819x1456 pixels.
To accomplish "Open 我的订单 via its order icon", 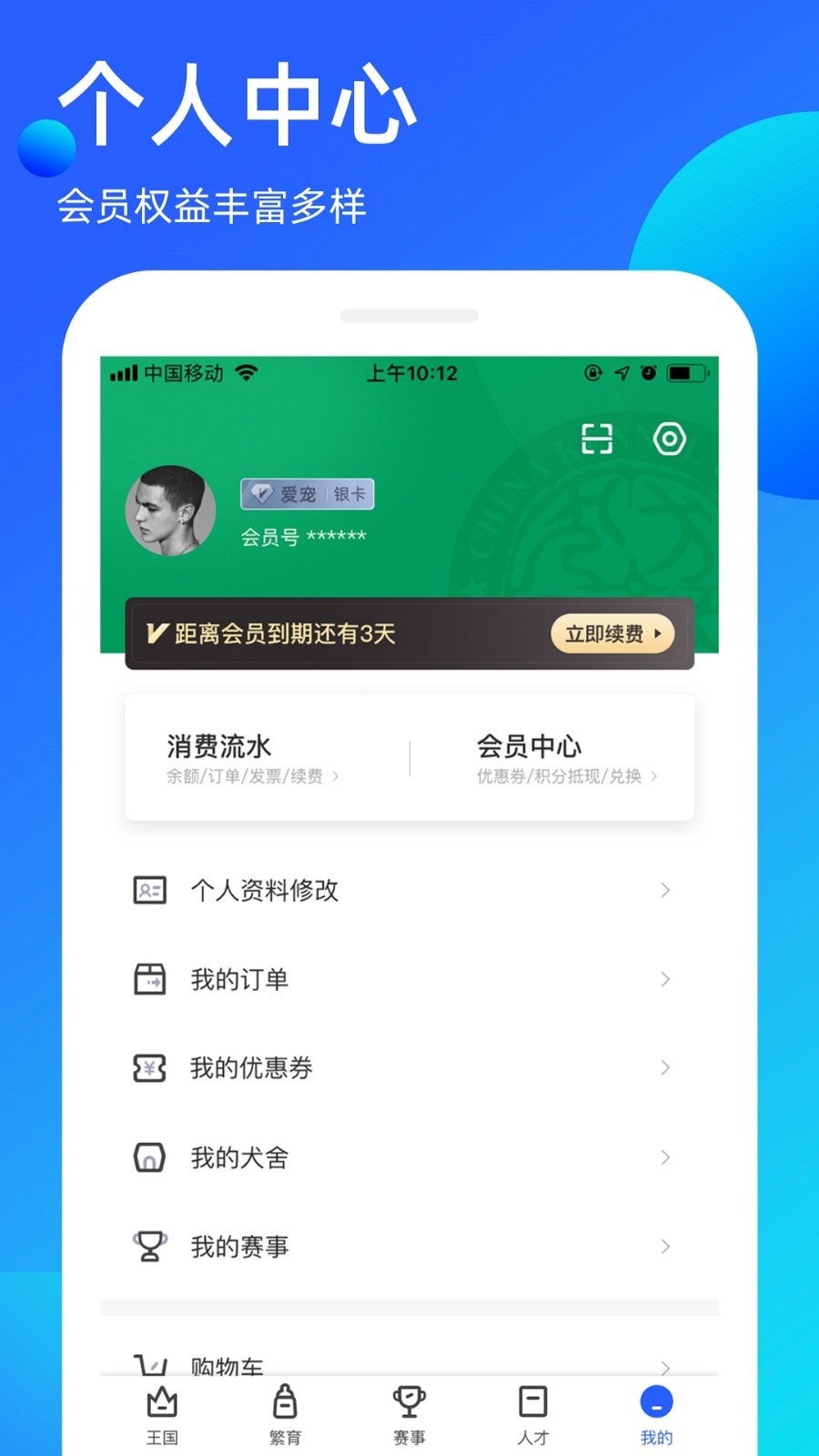I will coord(148,979).
